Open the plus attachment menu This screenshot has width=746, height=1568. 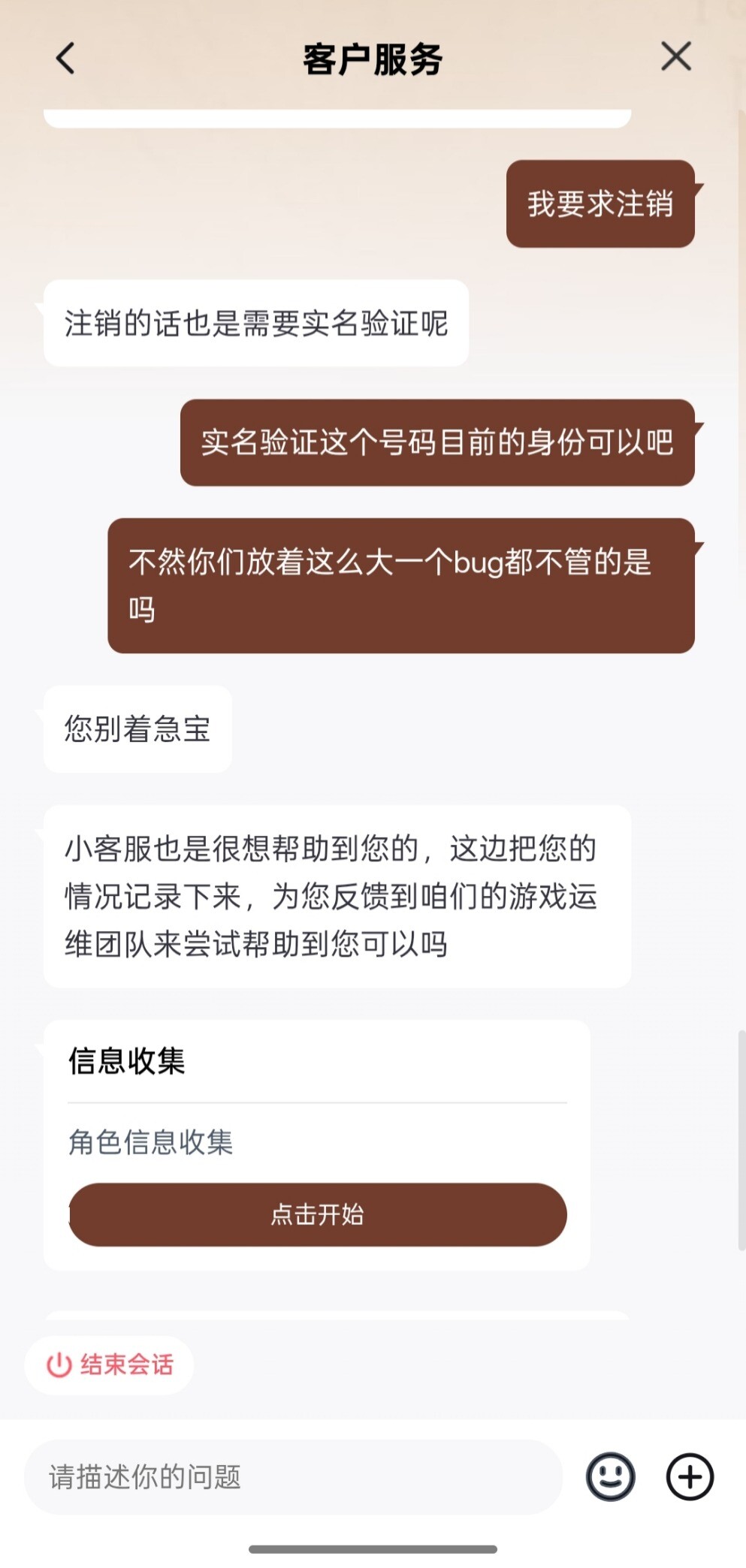point(690,1476)
